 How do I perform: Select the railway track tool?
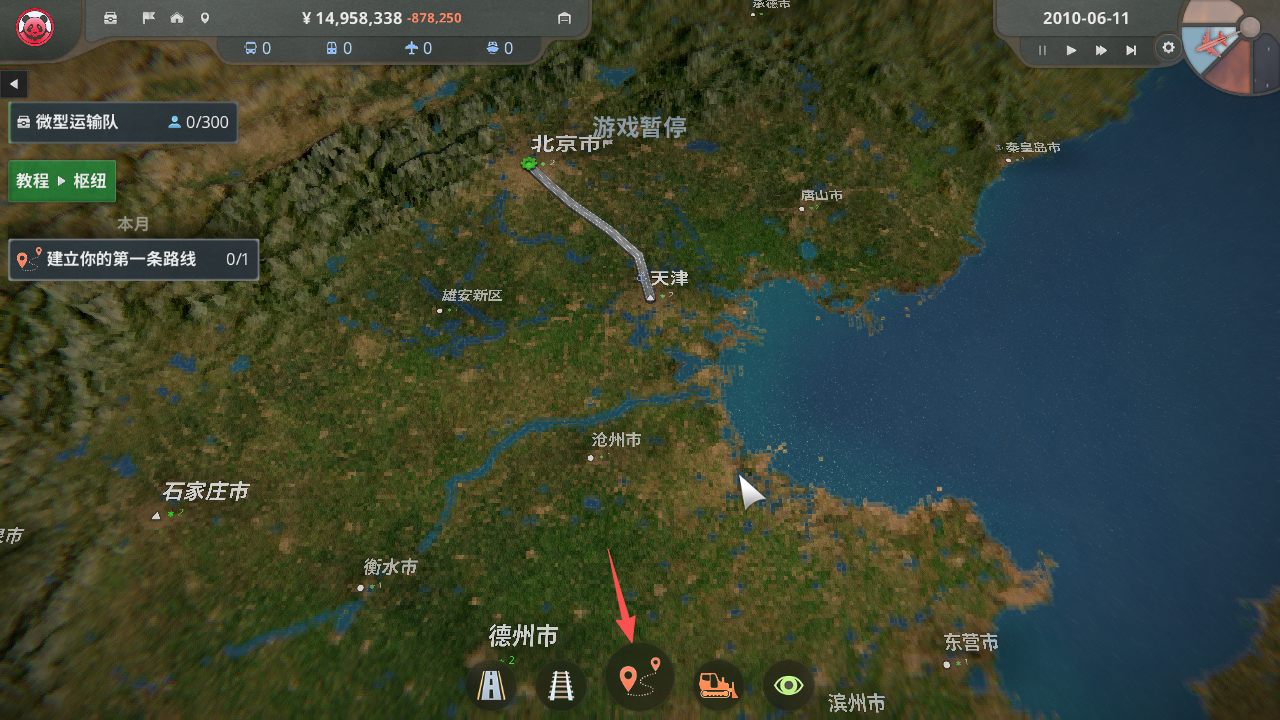pos(561,685)
